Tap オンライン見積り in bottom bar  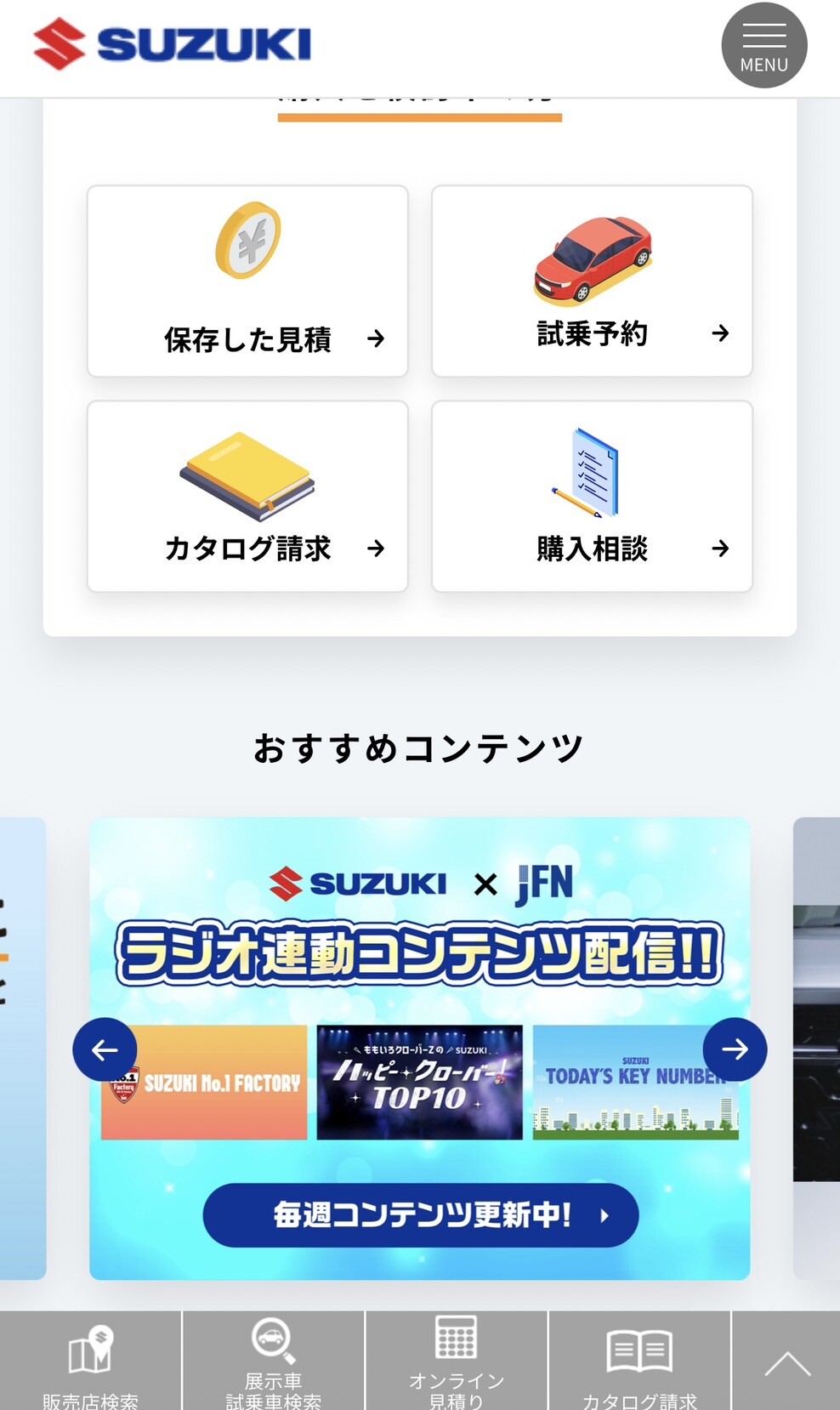457,1361
